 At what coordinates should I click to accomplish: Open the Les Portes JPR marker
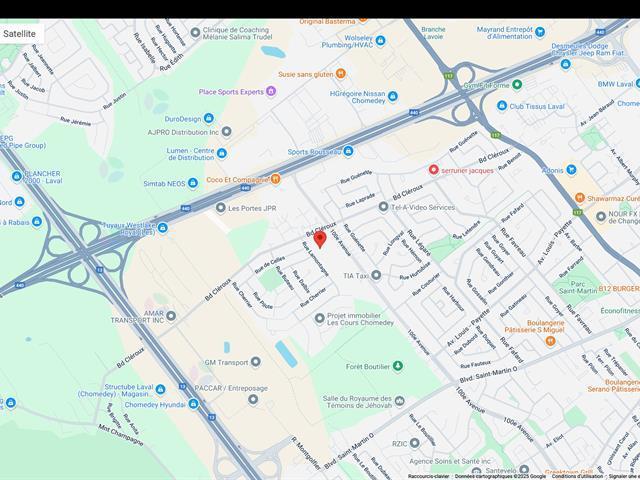coord(221,208)
